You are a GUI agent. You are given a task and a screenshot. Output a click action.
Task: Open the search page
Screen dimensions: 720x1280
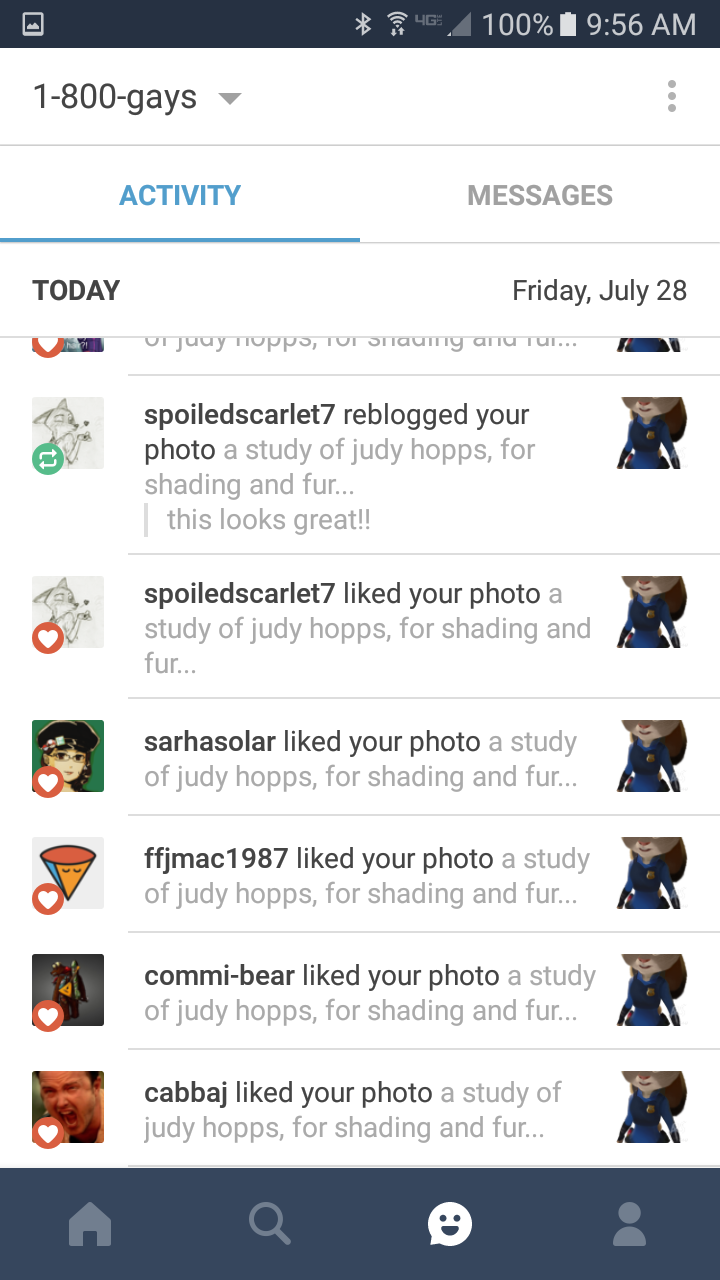coord(270,1224)
